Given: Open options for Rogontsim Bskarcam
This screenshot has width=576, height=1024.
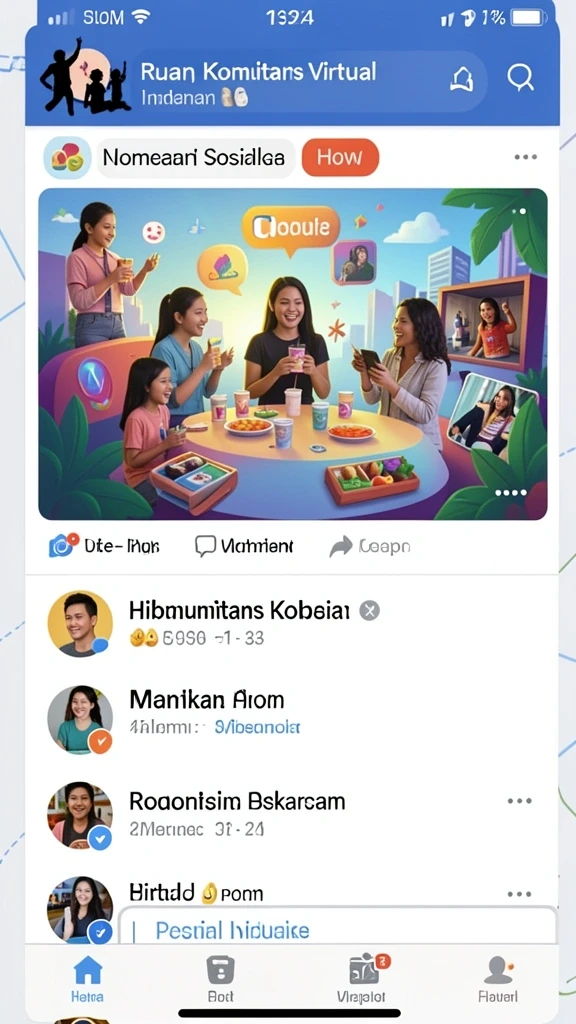Looking at the screenshot, I should 519,801.
